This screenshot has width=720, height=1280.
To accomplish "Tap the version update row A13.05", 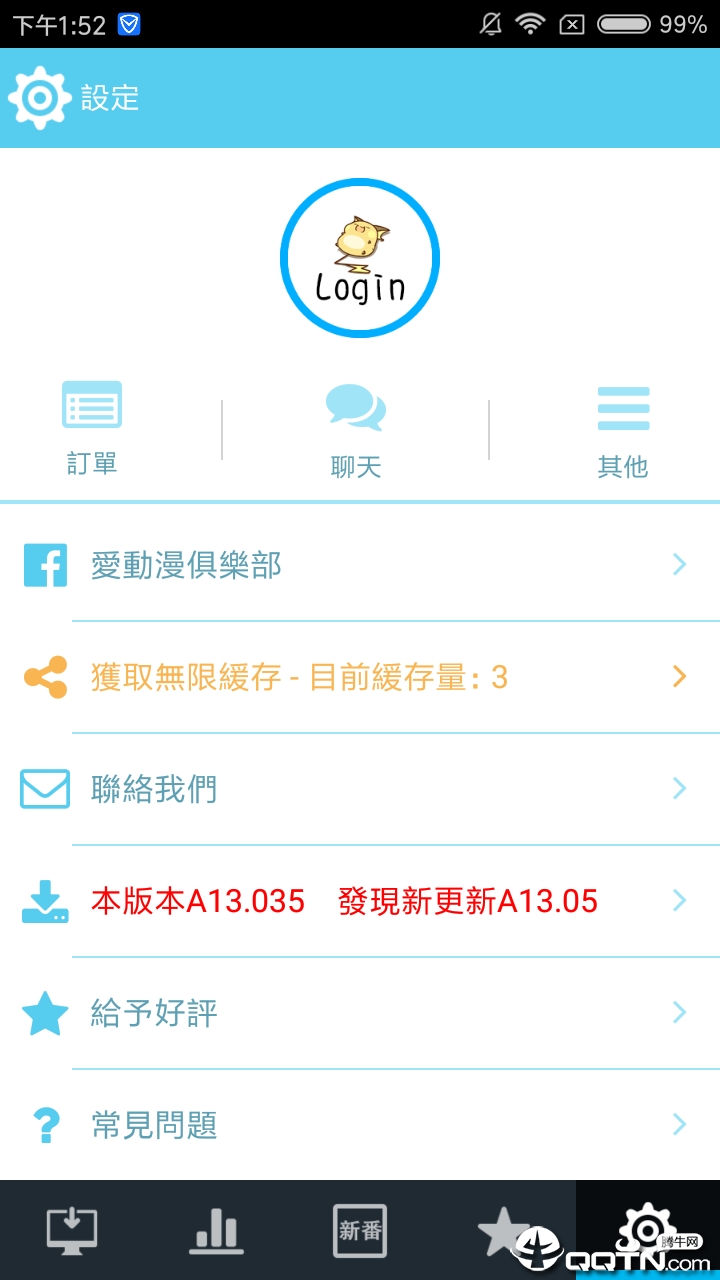I will pyautogui.click(x=360, y=902).
